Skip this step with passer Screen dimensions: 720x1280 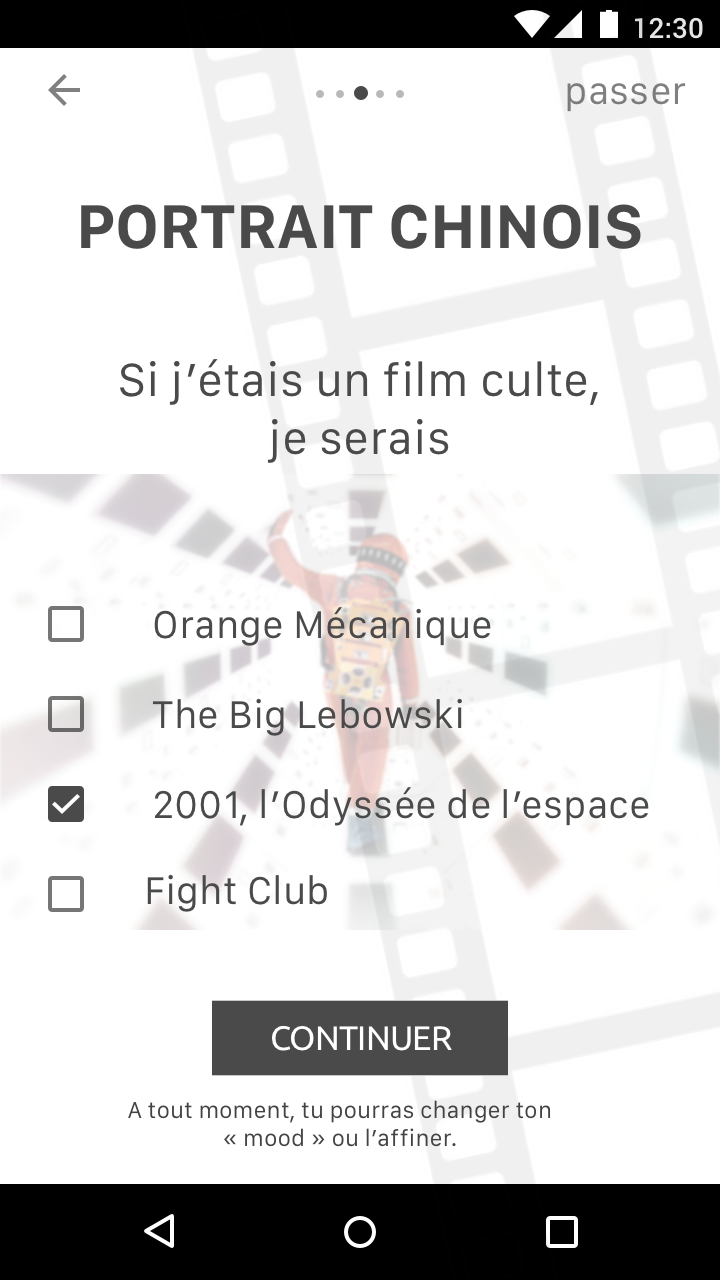(x=625, y=91)
